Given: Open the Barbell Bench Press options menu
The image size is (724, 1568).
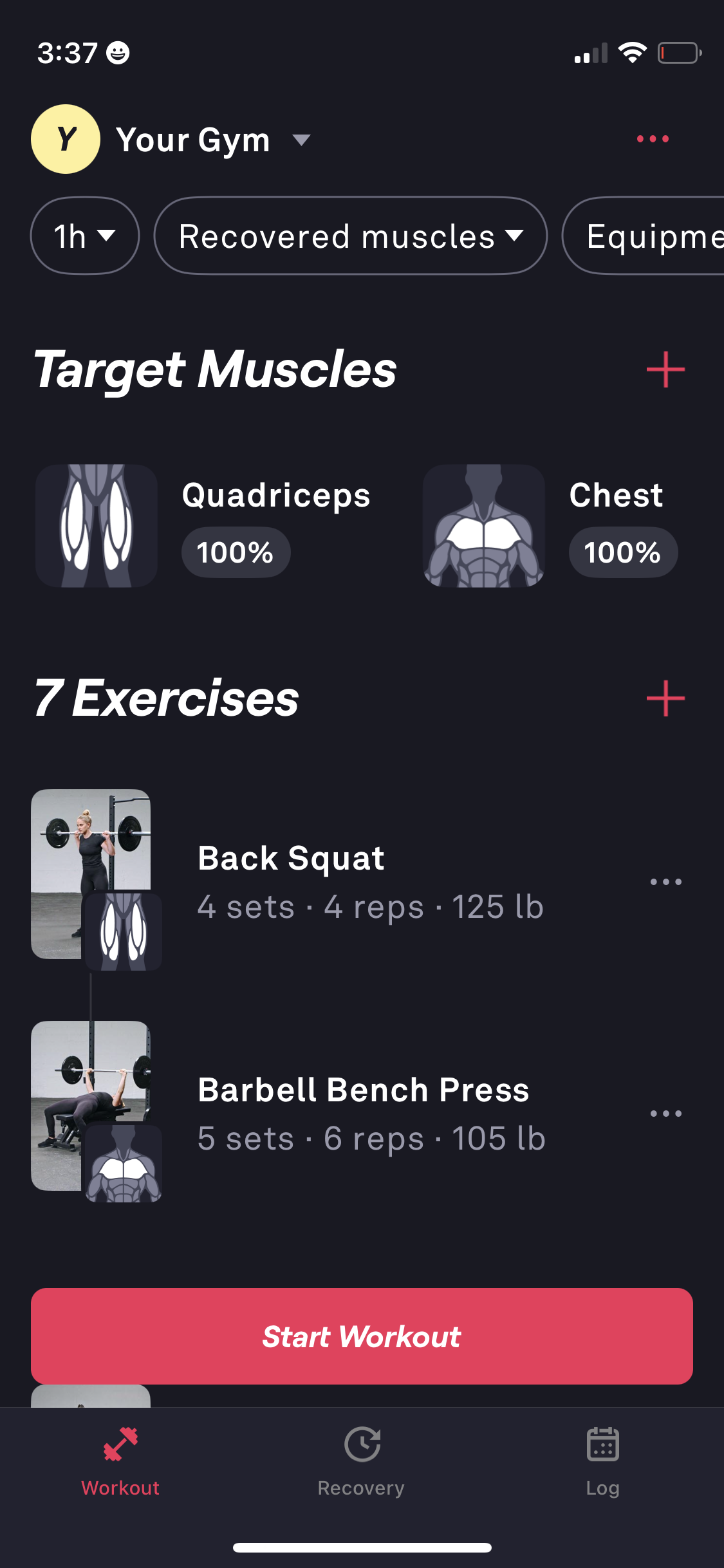Looking at the screenshot, I should click(666, 1113).
